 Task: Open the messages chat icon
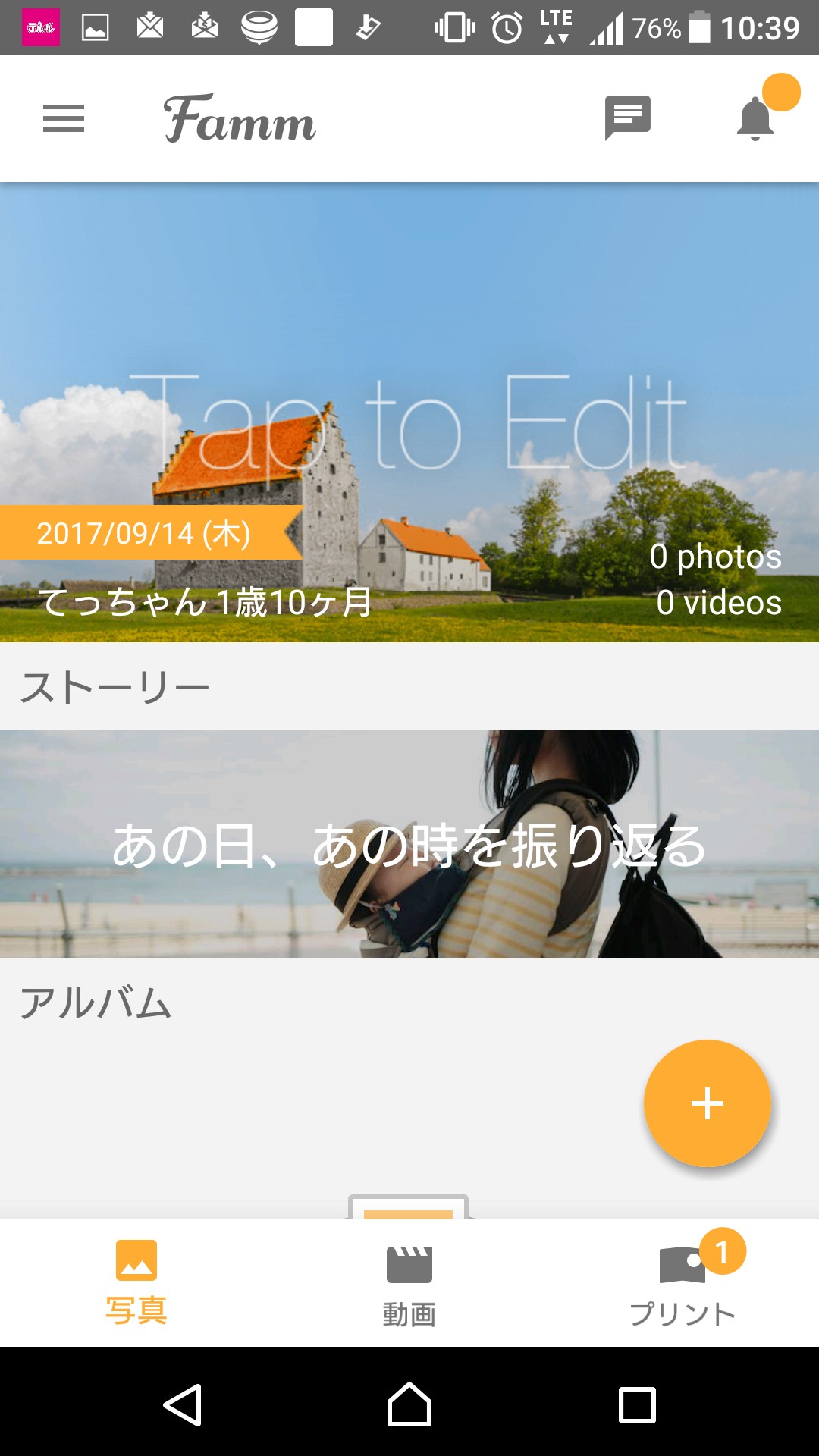click(x=627, y=118)
